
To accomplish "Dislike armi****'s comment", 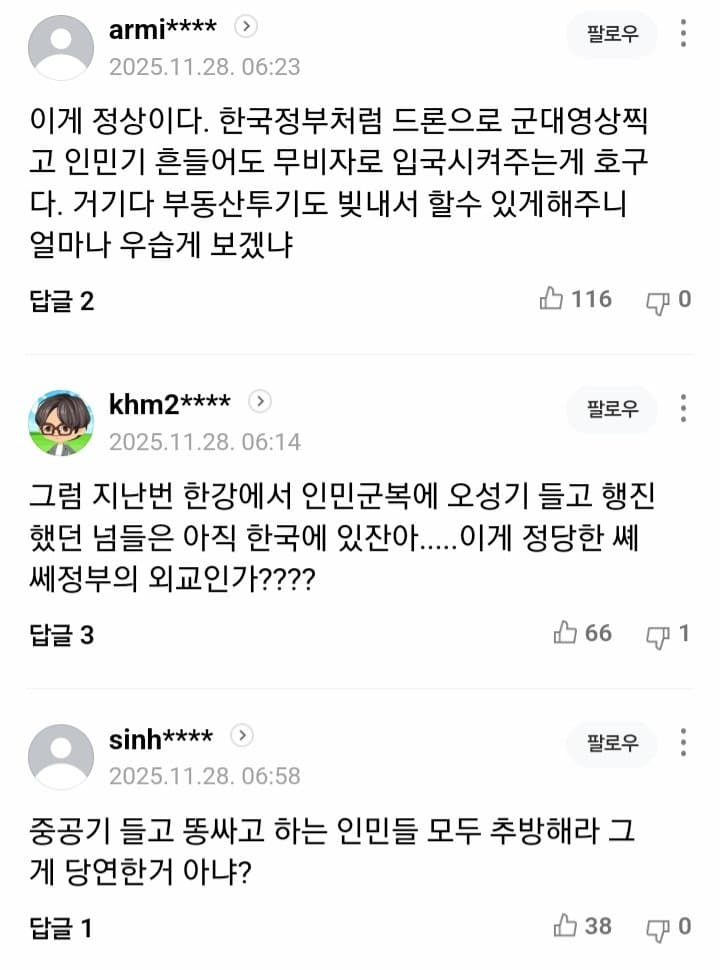I will (x=657, y=300).
